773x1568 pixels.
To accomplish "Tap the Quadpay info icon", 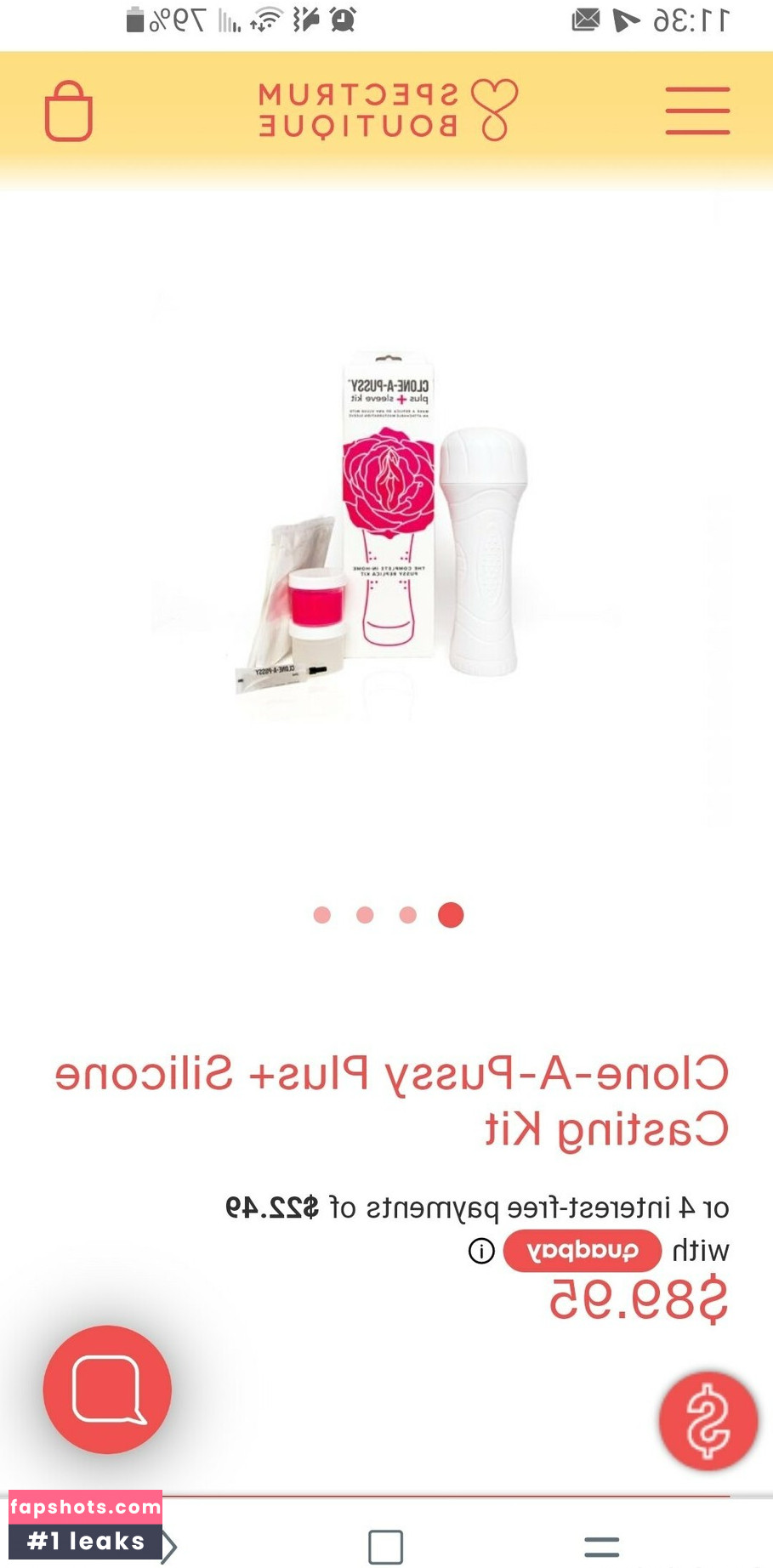I will [x=481, y=1251].
